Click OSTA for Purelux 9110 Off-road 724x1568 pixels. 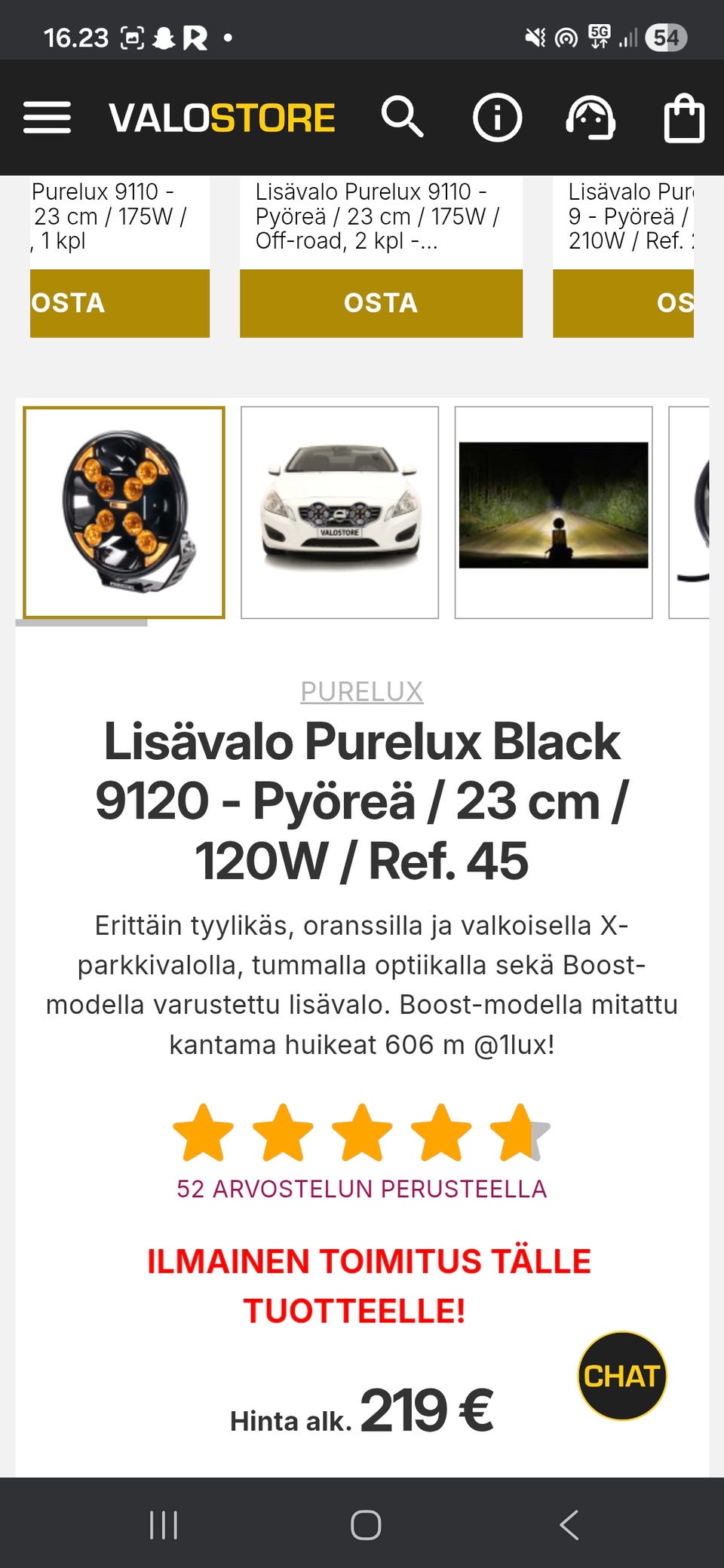click(x=380, y=303)
